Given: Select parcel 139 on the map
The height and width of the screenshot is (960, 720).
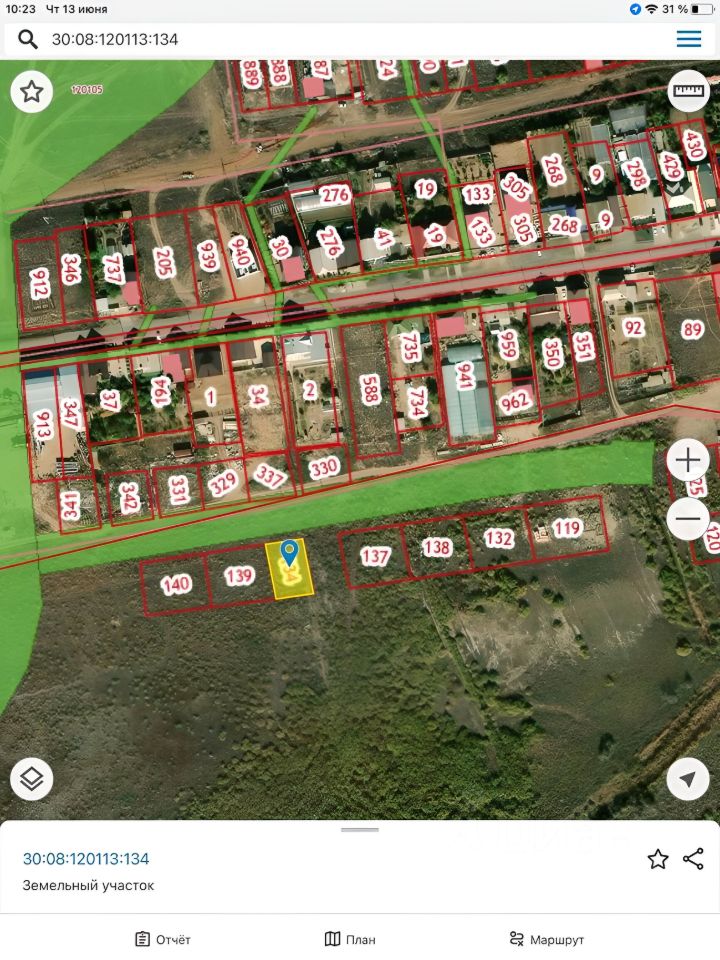Looking at the screenshot, I should pyautogui.click(x=239, y=577).
